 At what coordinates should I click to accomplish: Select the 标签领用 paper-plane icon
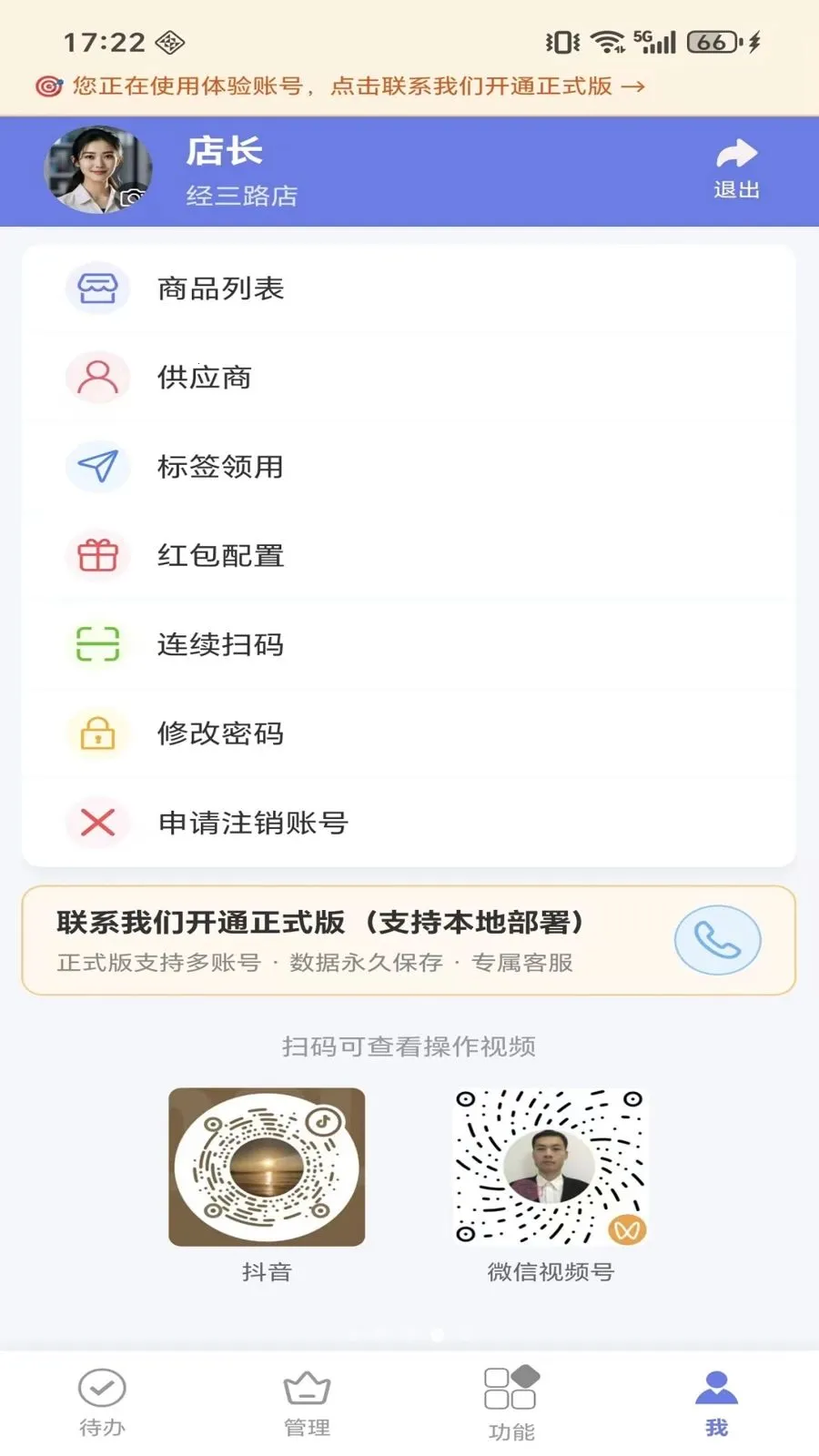coord(97,466)
